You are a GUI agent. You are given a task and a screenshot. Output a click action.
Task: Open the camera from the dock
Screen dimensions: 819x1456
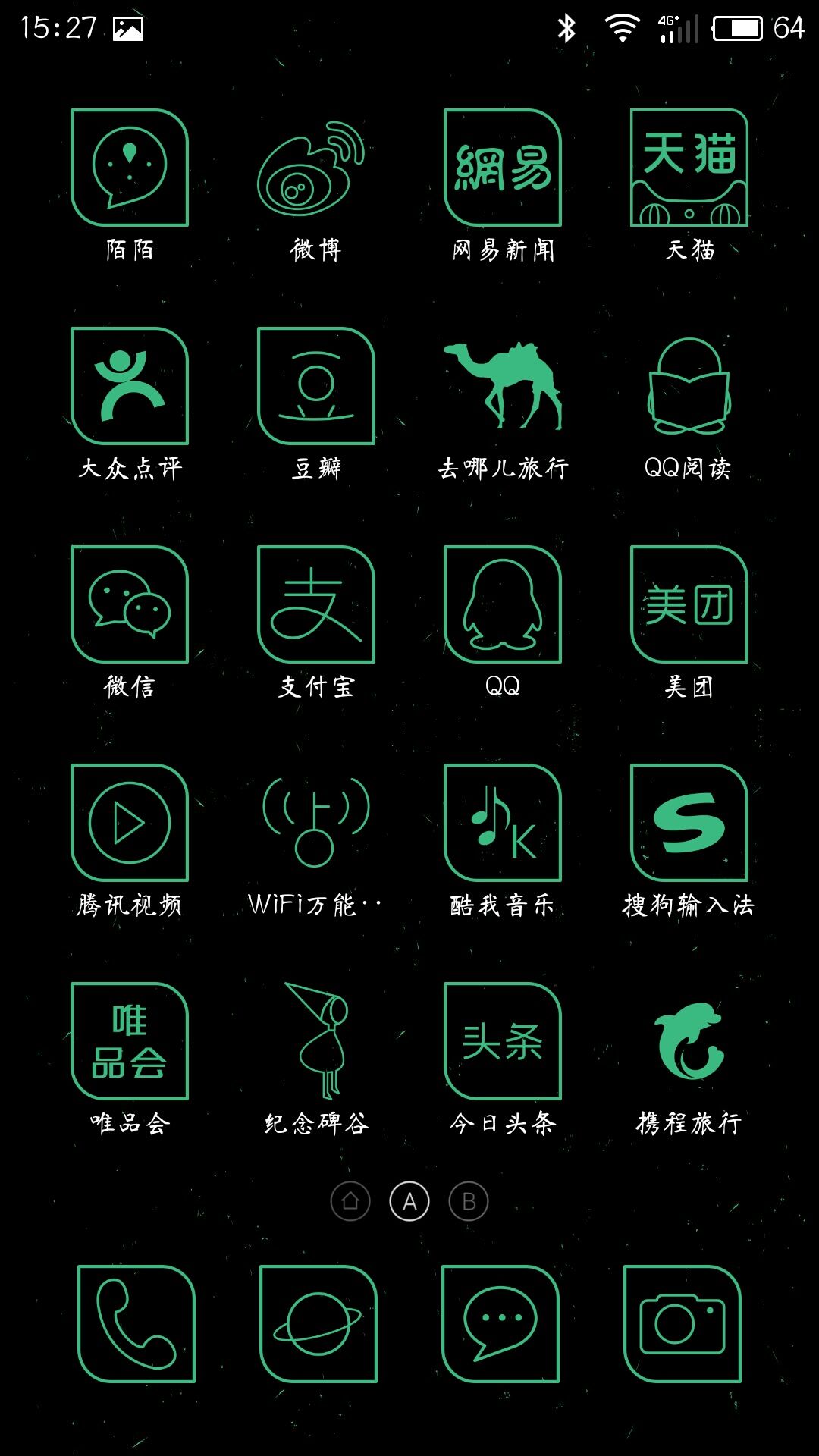[682, 1324]
